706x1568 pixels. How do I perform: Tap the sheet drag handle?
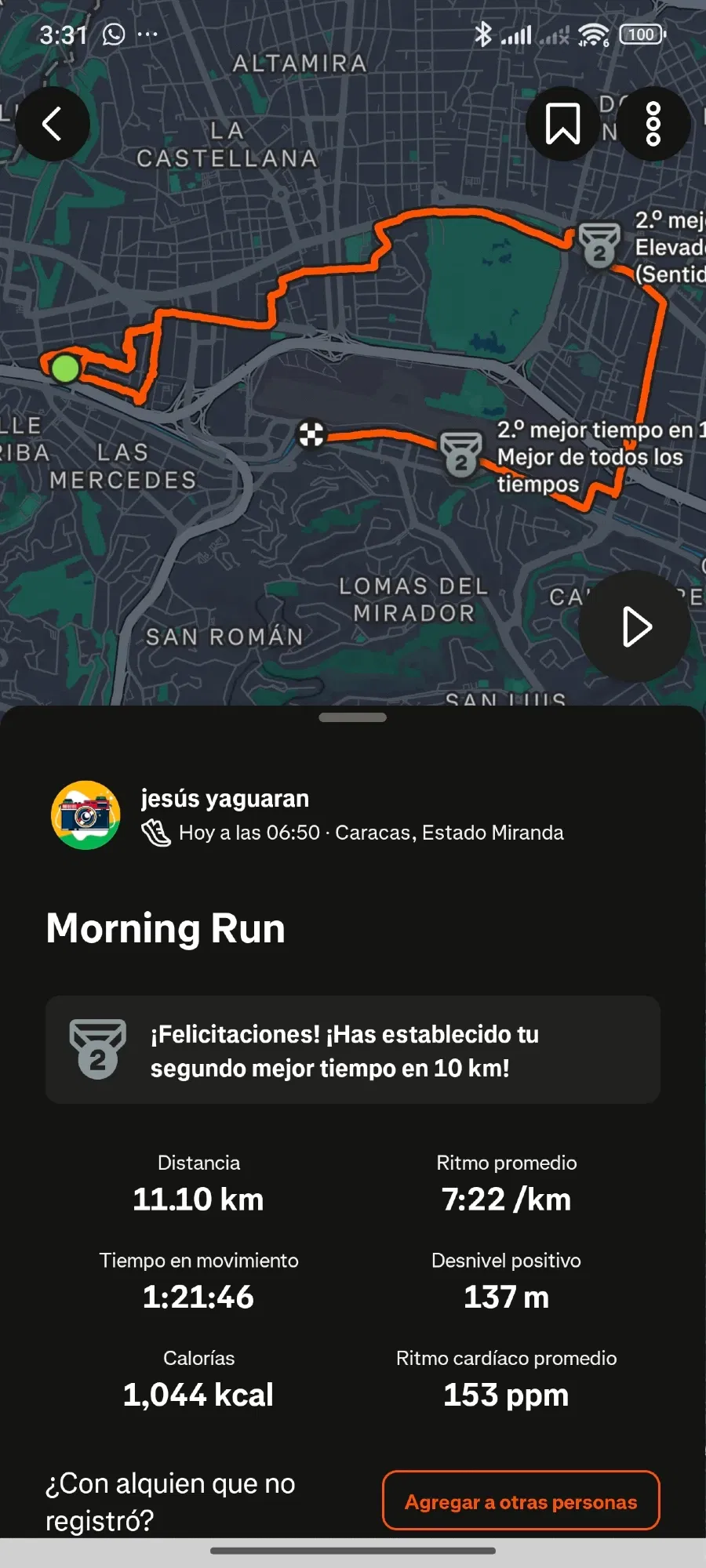(352, 717)
